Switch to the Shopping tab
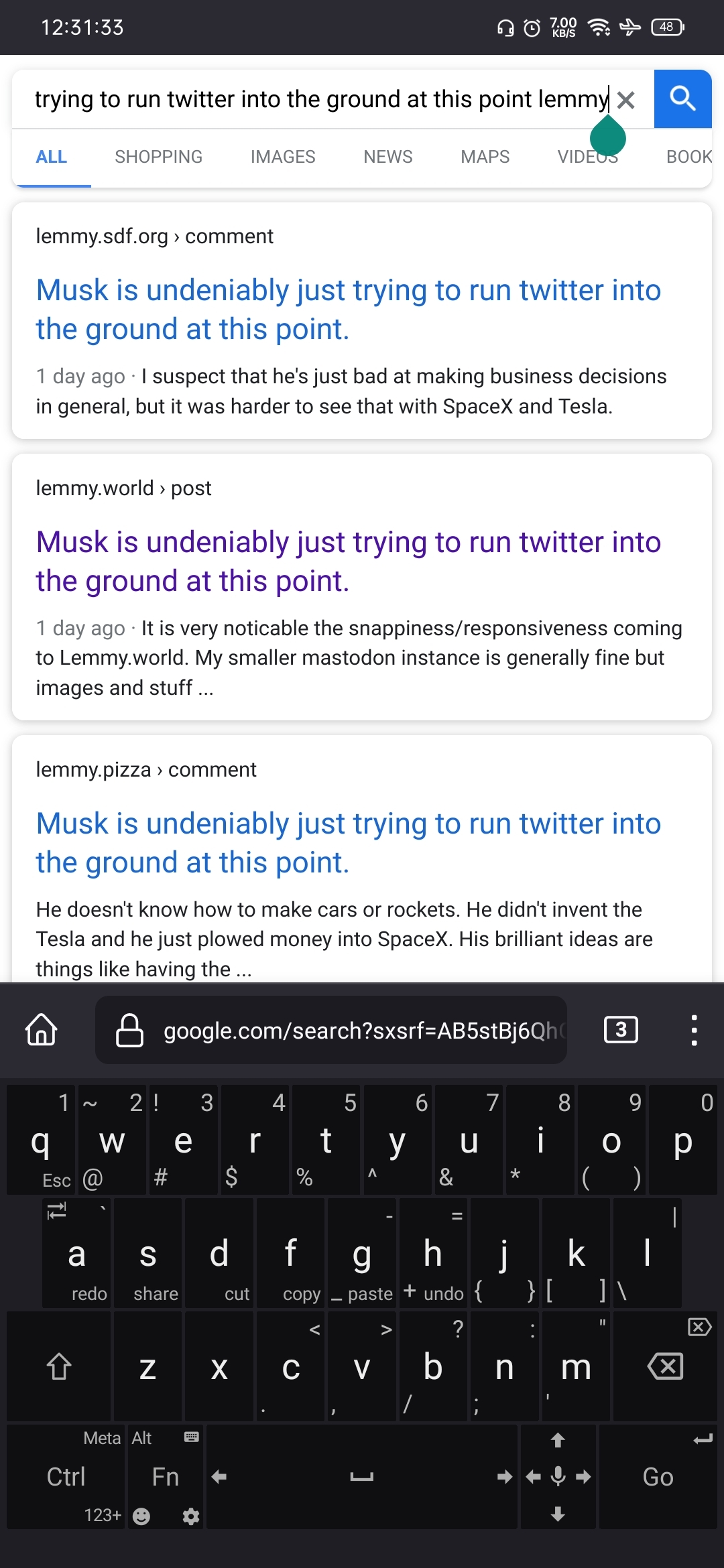This screenshot has height=1568, width=724. point(159,157)
